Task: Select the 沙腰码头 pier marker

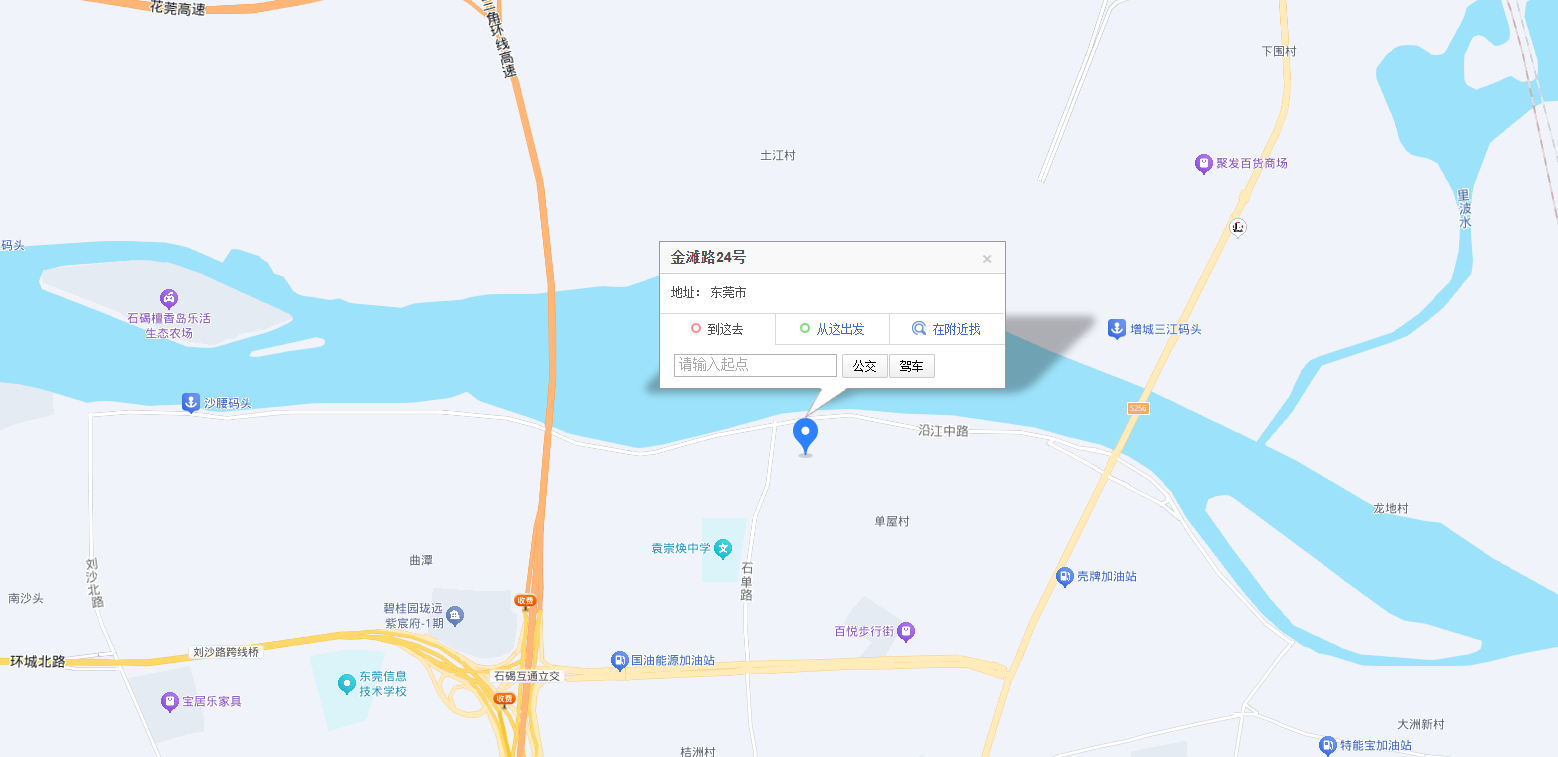Action: click(190, 402)
